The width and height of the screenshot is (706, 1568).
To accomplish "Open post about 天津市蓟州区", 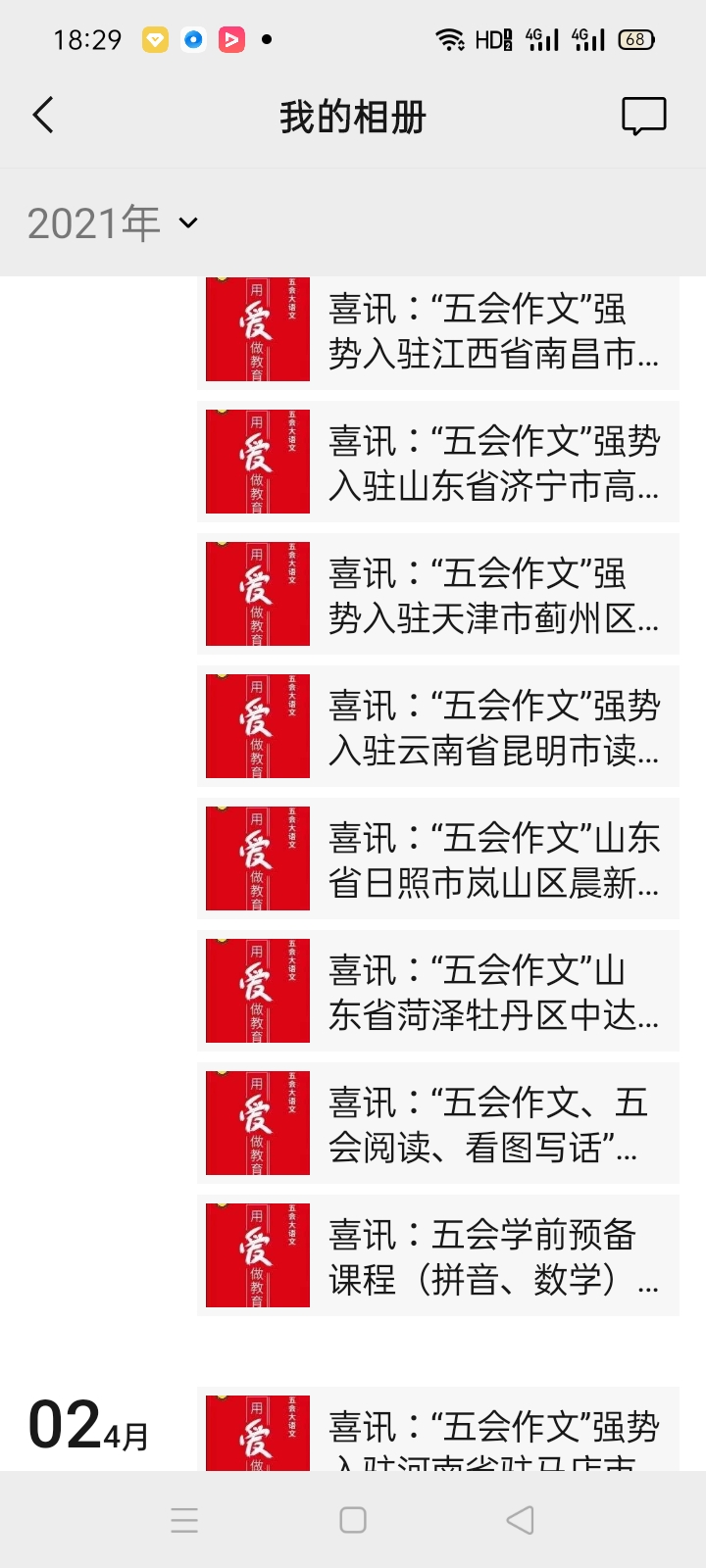I will (x=438, y=595).
